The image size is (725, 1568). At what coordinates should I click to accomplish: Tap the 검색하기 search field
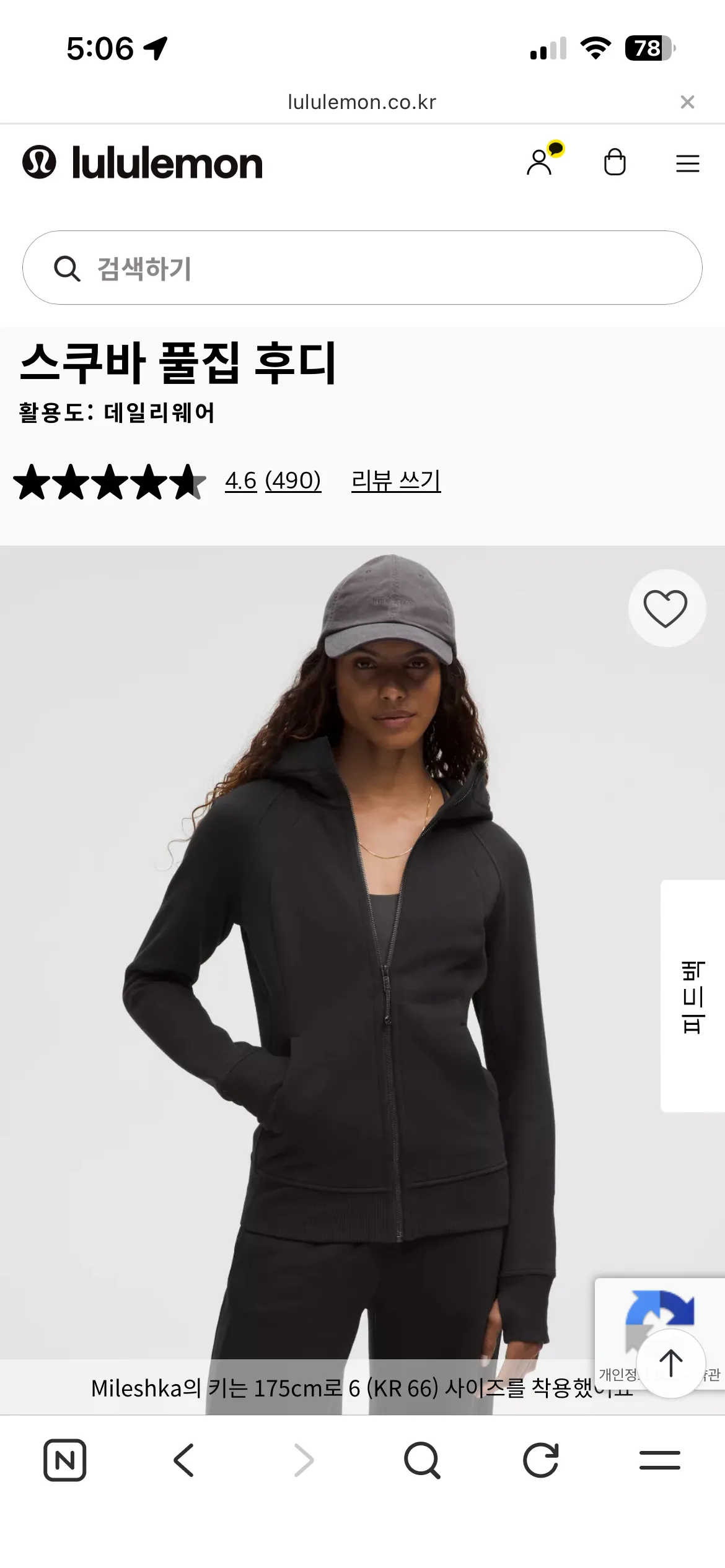[362, 268]
